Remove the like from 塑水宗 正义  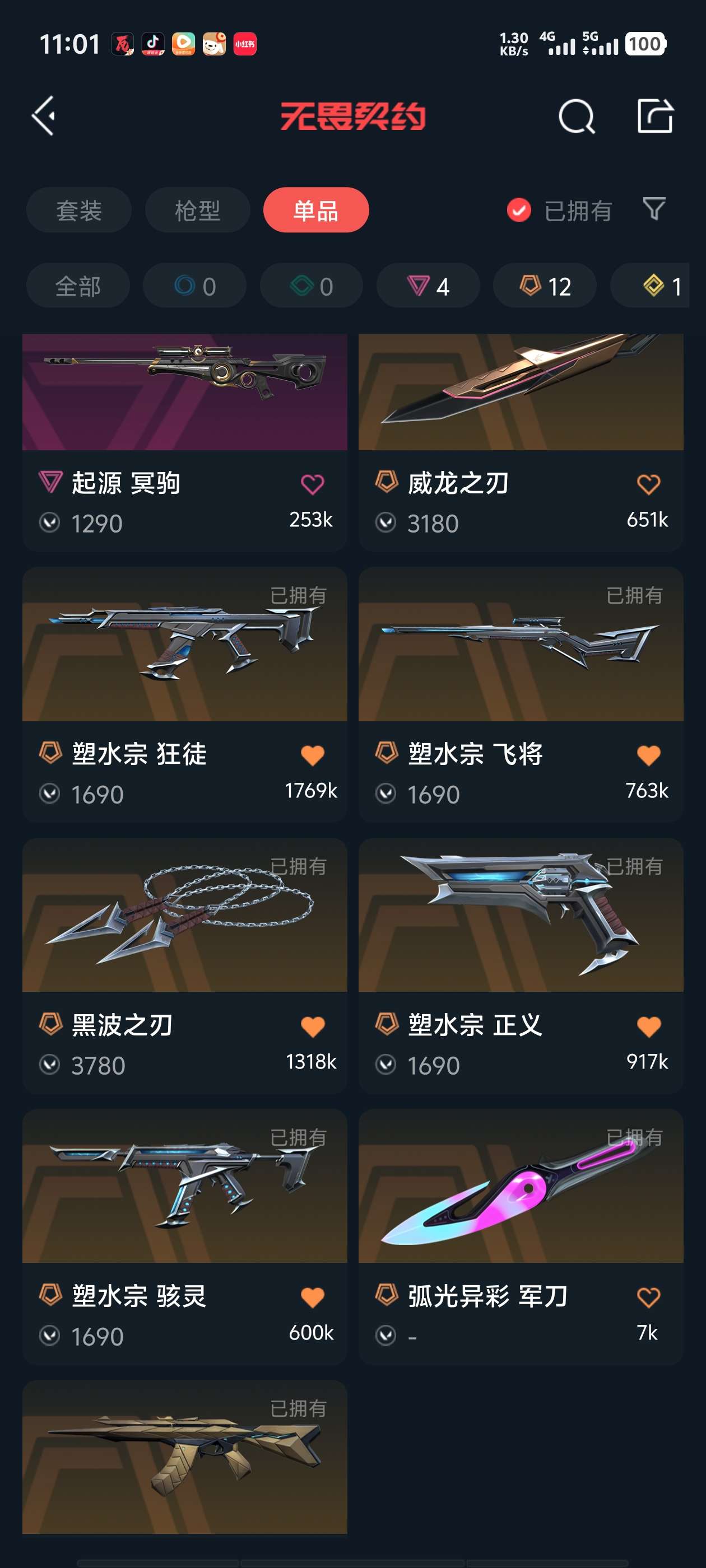pos(648,1027)
